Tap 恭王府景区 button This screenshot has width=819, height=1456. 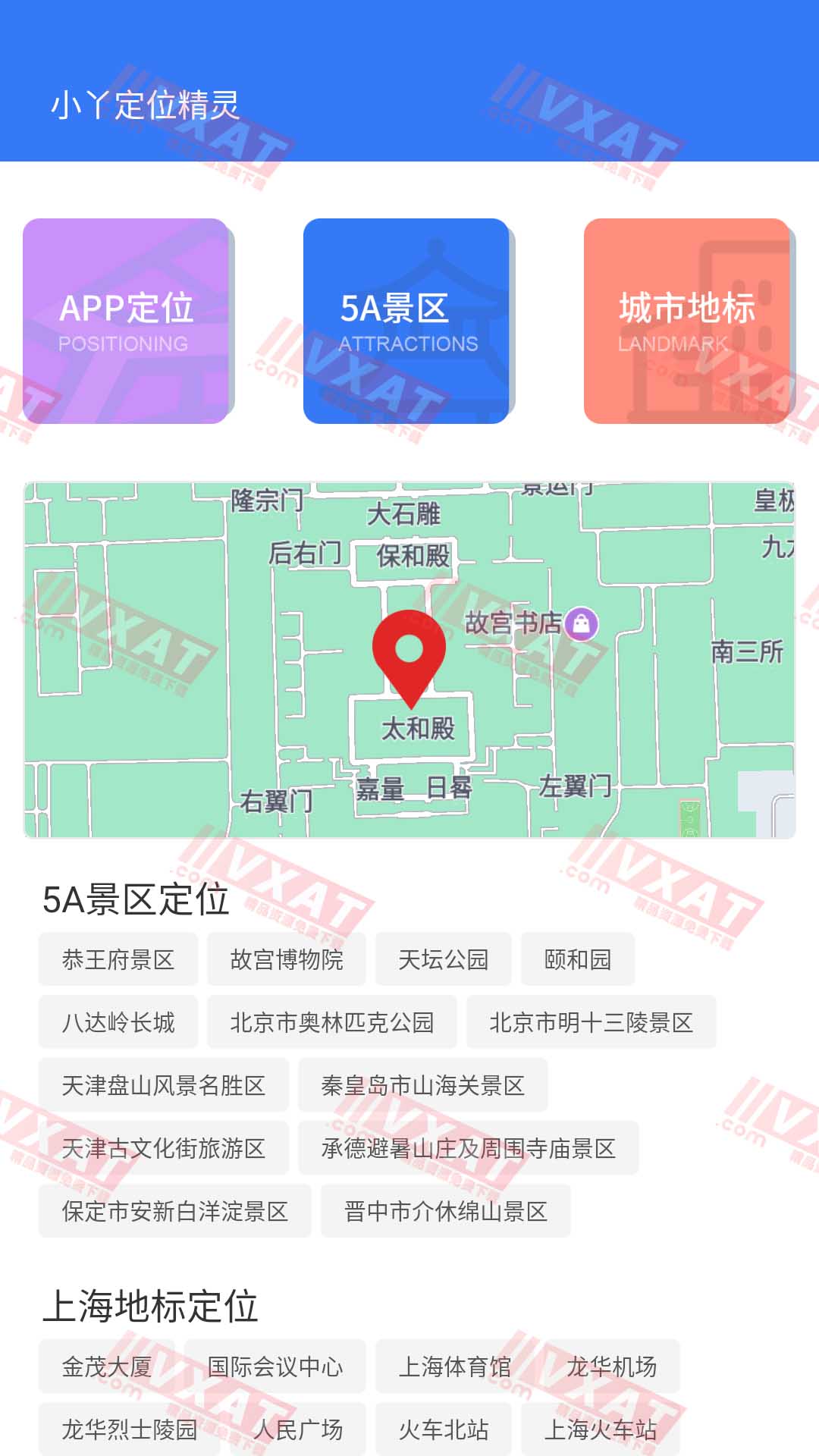tap(118, 959)
